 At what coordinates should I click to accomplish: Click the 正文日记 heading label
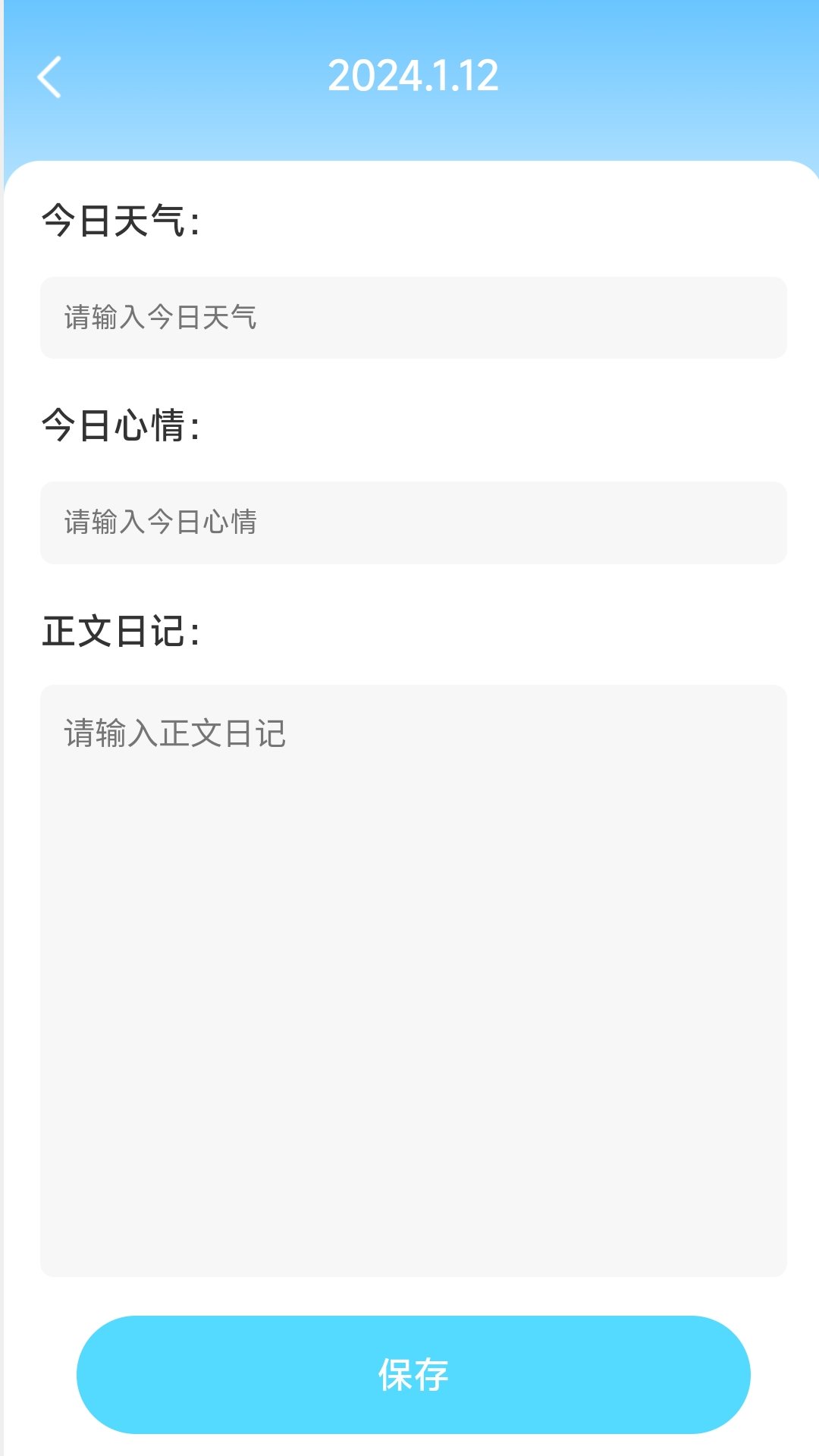121,629
